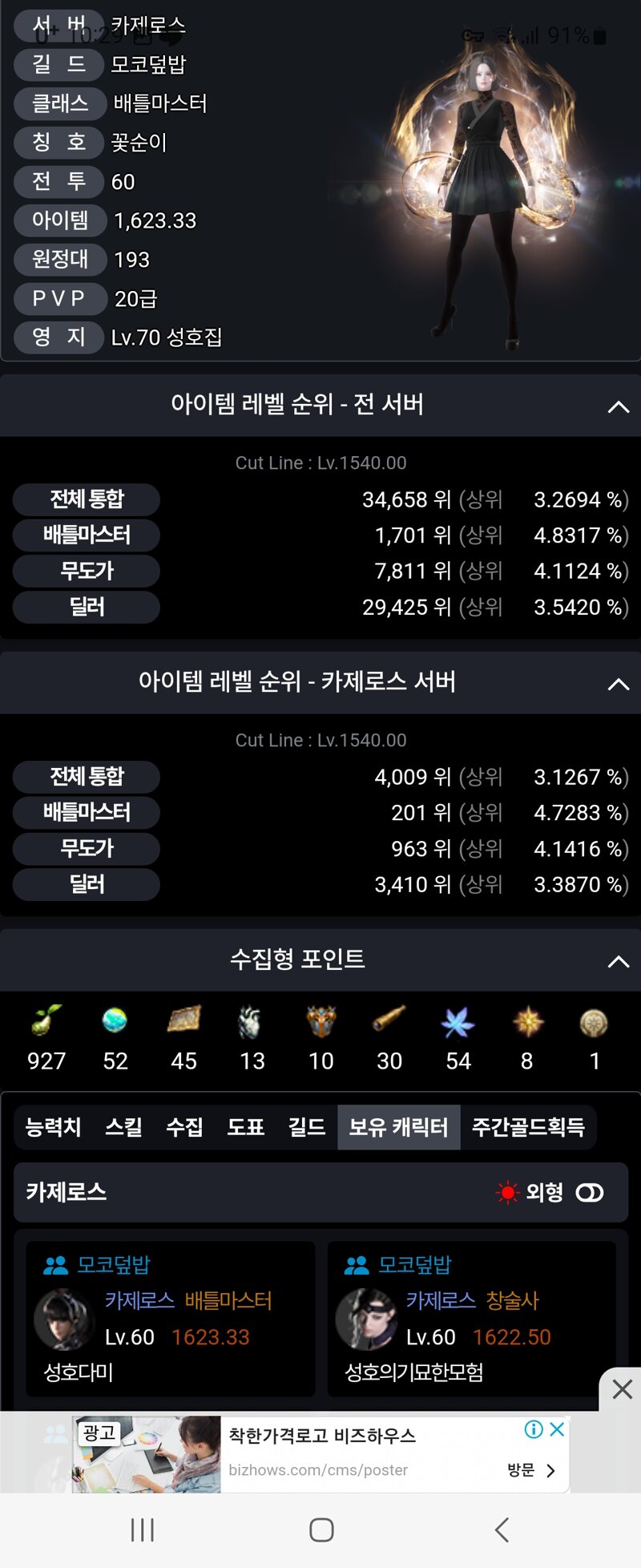Collapse the 수집형 포인트 section
Screen dimensions: 641x1568
[618, 961]
